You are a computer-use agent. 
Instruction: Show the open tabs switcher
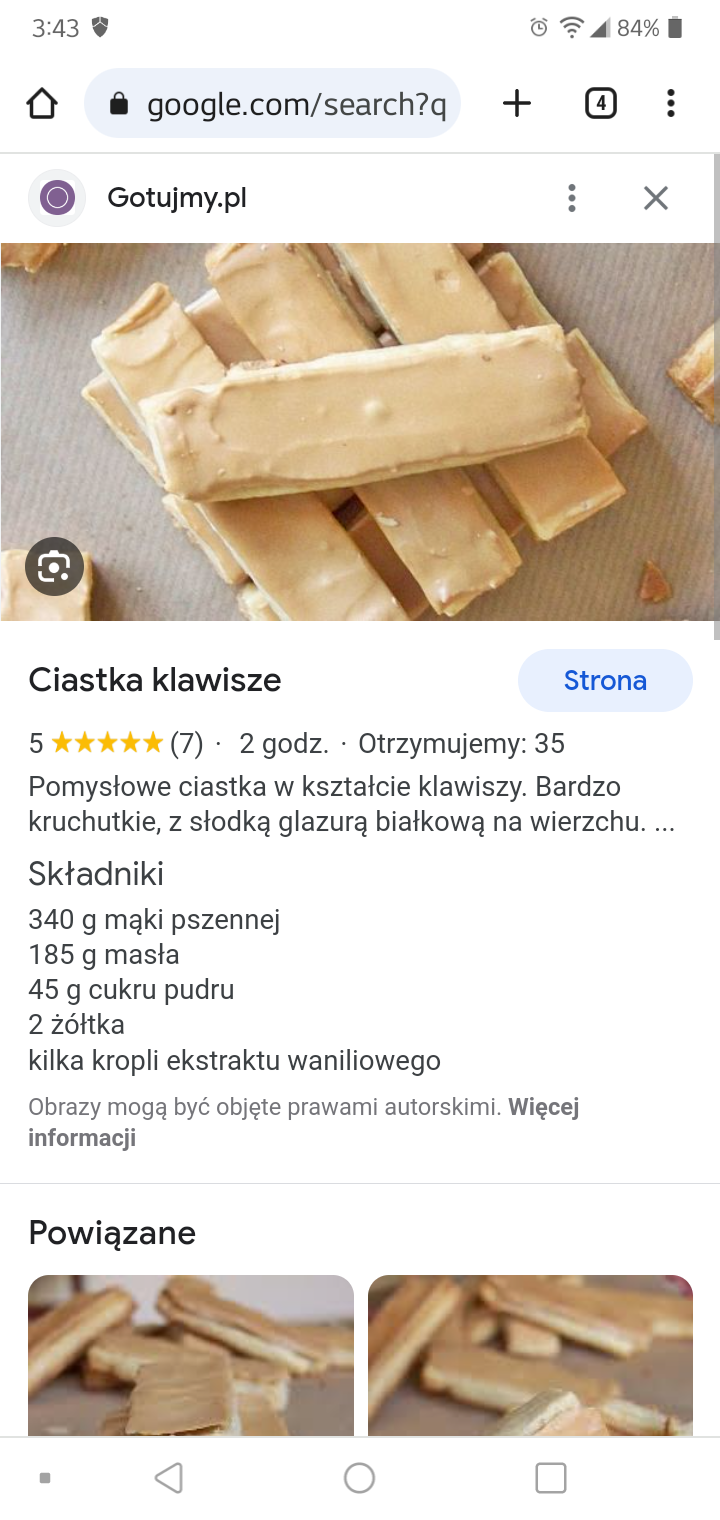click(x=600, y=103)
